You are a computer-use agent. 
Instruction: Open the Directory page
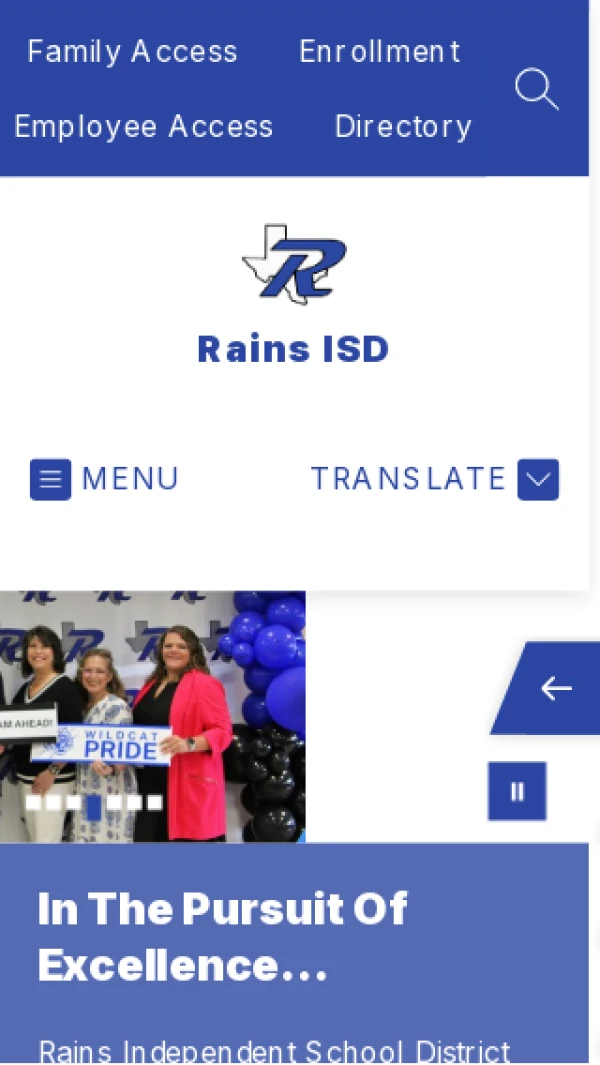click(x=403, y=126)
